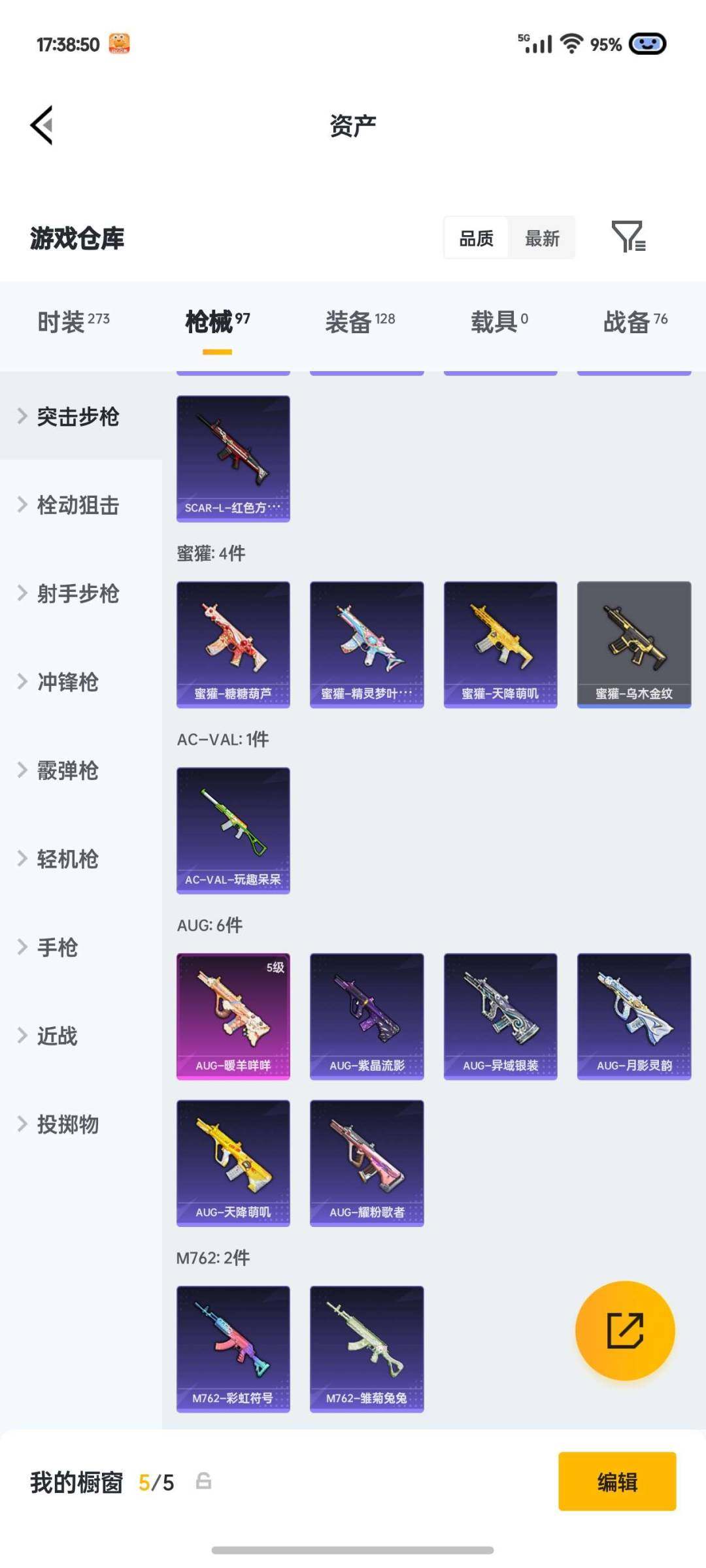
Task: Open 蜜獾-乌木金纹 skin tile
Action: 633,644
